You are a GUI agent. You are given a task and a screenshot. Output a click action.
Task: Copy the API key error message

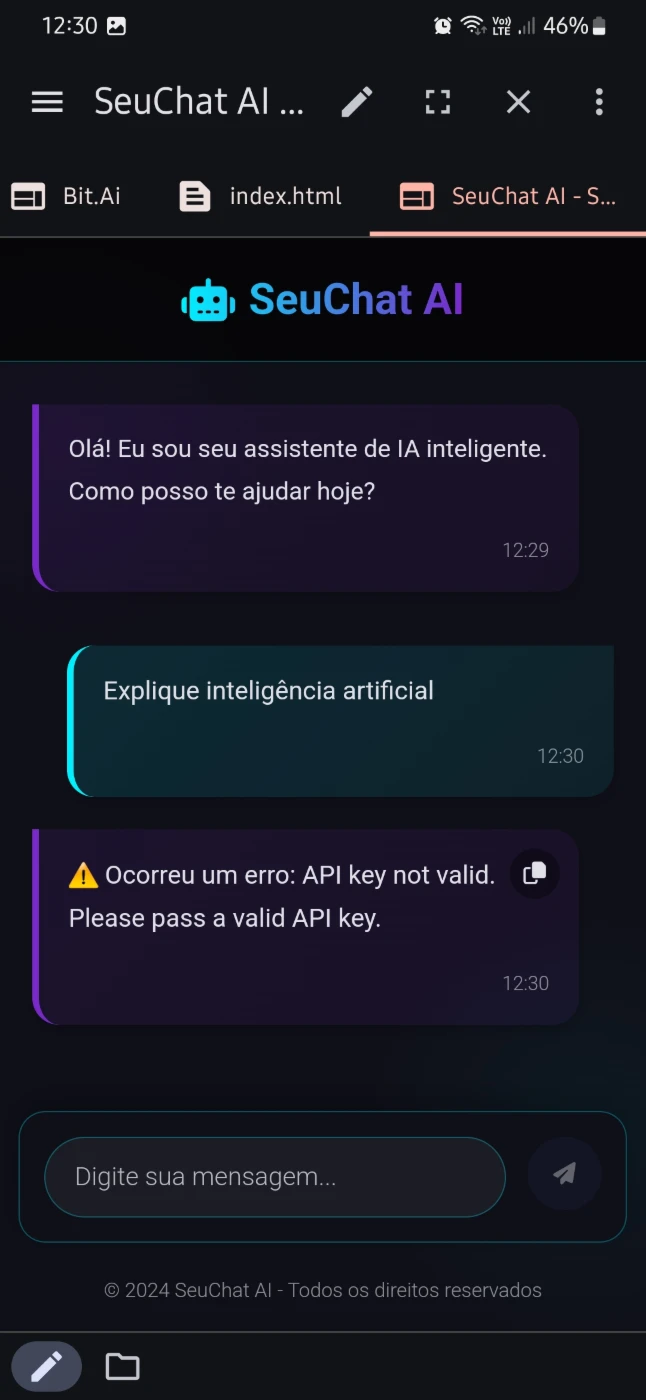pyautogui.click(x=535, y=873)
